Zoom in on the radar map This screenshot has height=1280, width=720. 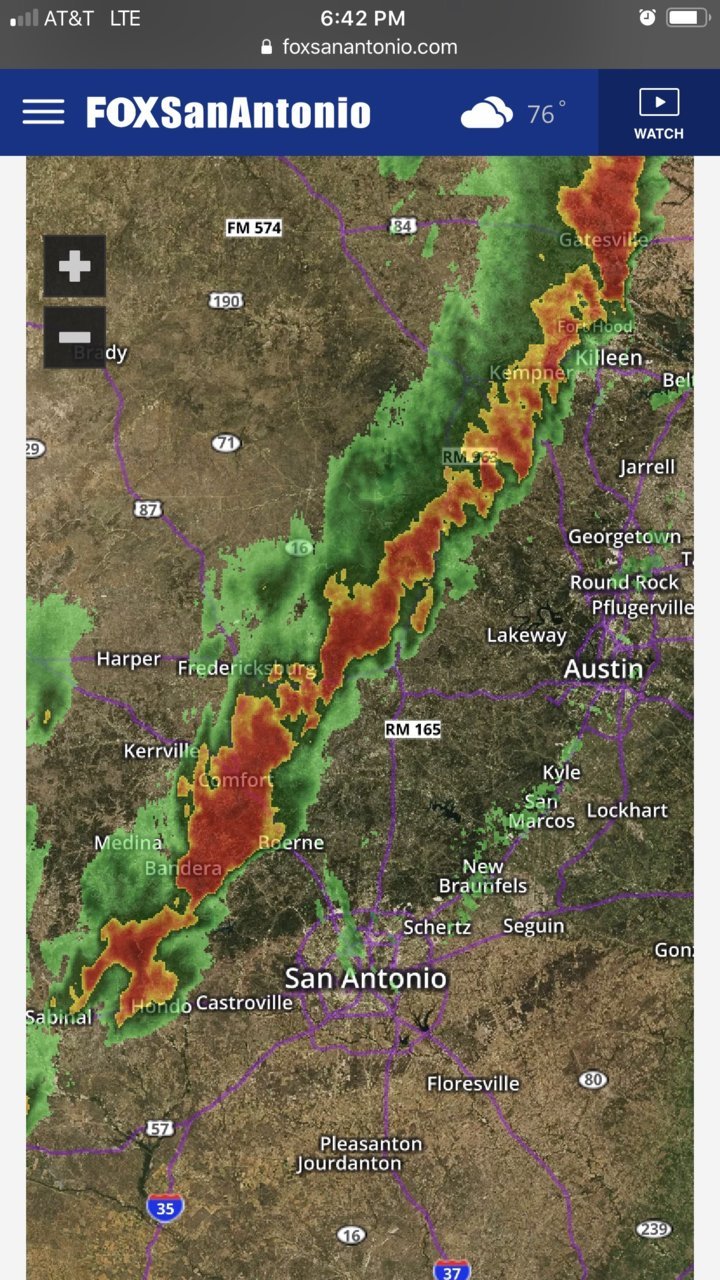[74, 266]
